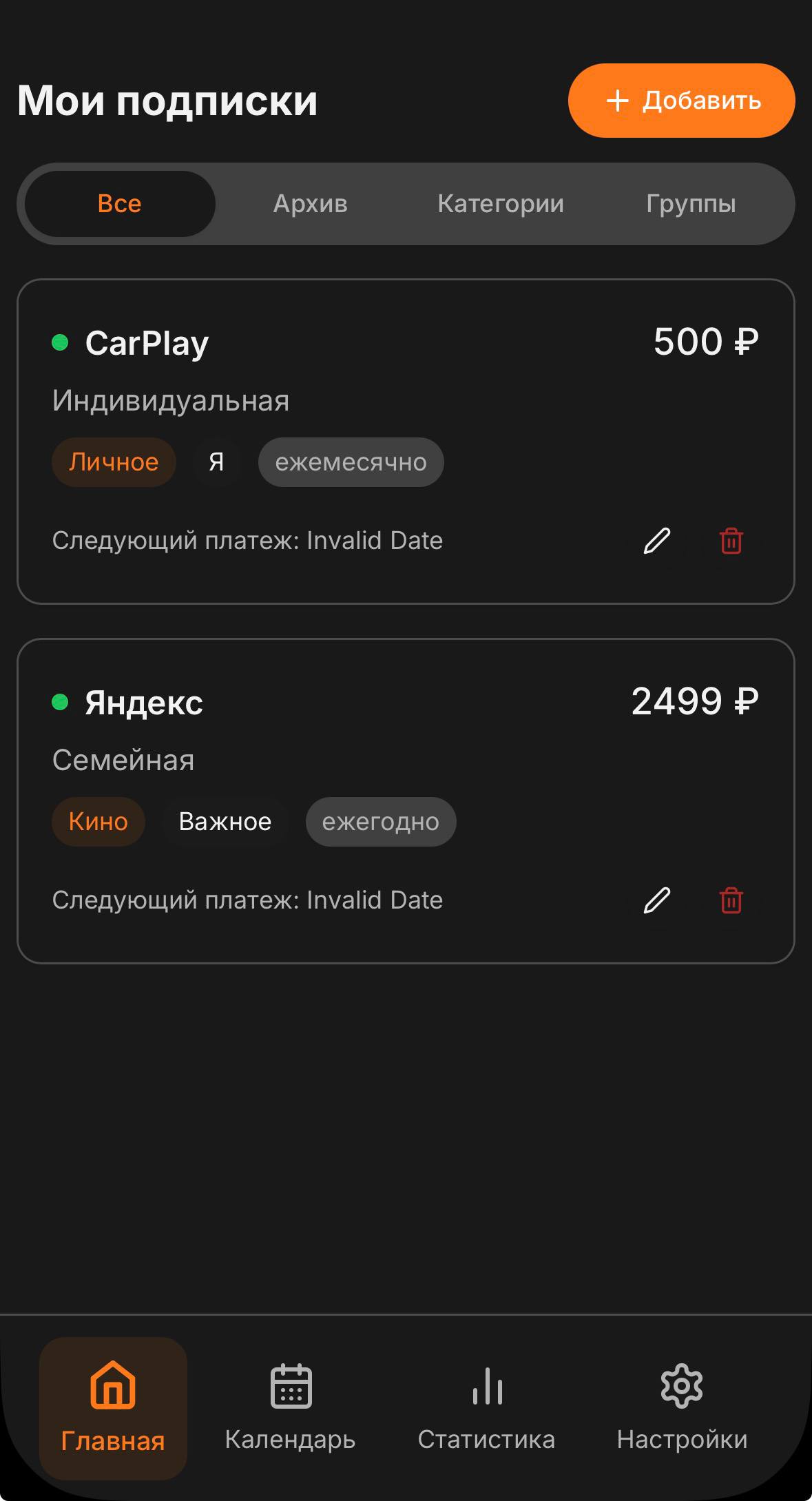Select the Важное tag on Яндекс
Viewport: 812px width, 1501px height.
pyautogui.click(x=225, y=821)
